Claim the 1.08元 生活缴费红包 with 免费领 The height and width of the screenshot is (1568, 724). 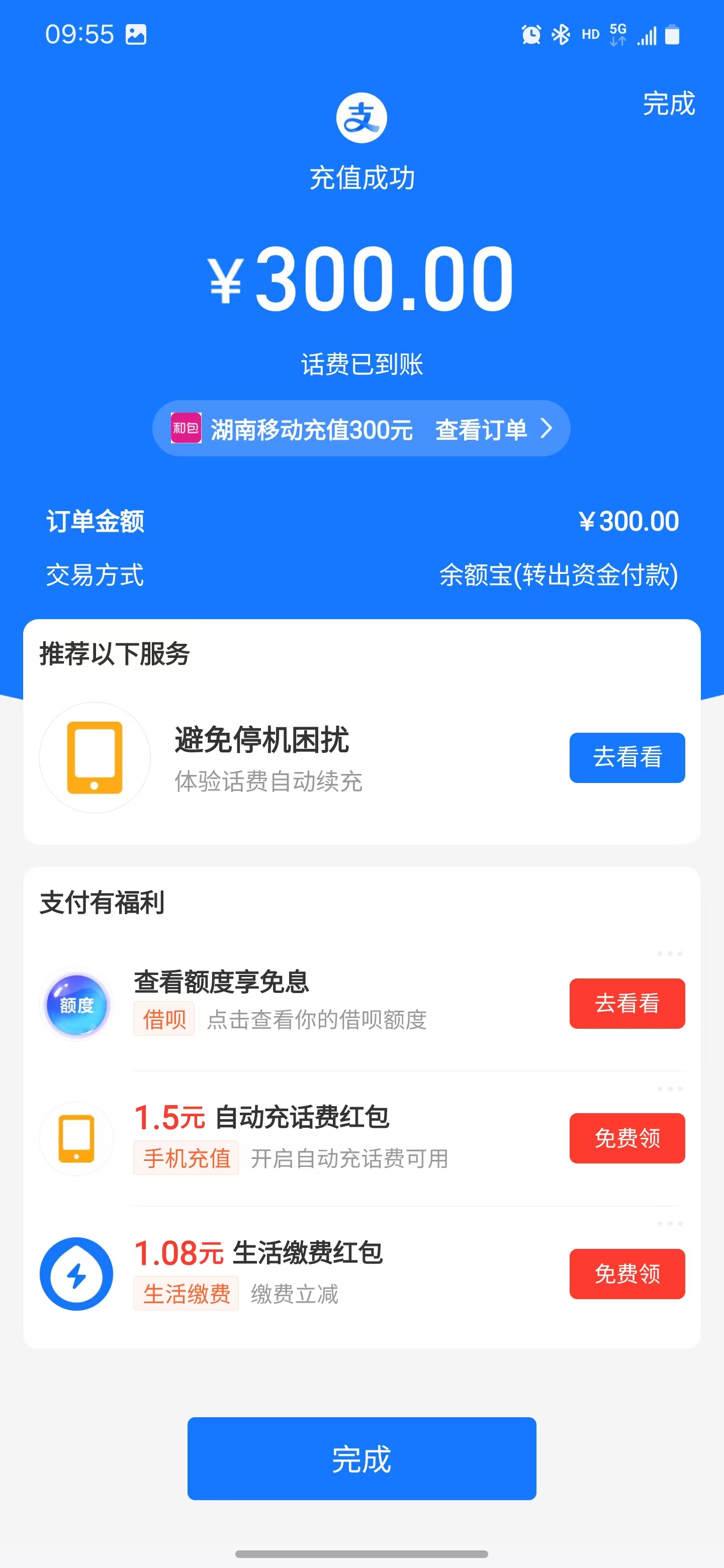pos(626,1273)
